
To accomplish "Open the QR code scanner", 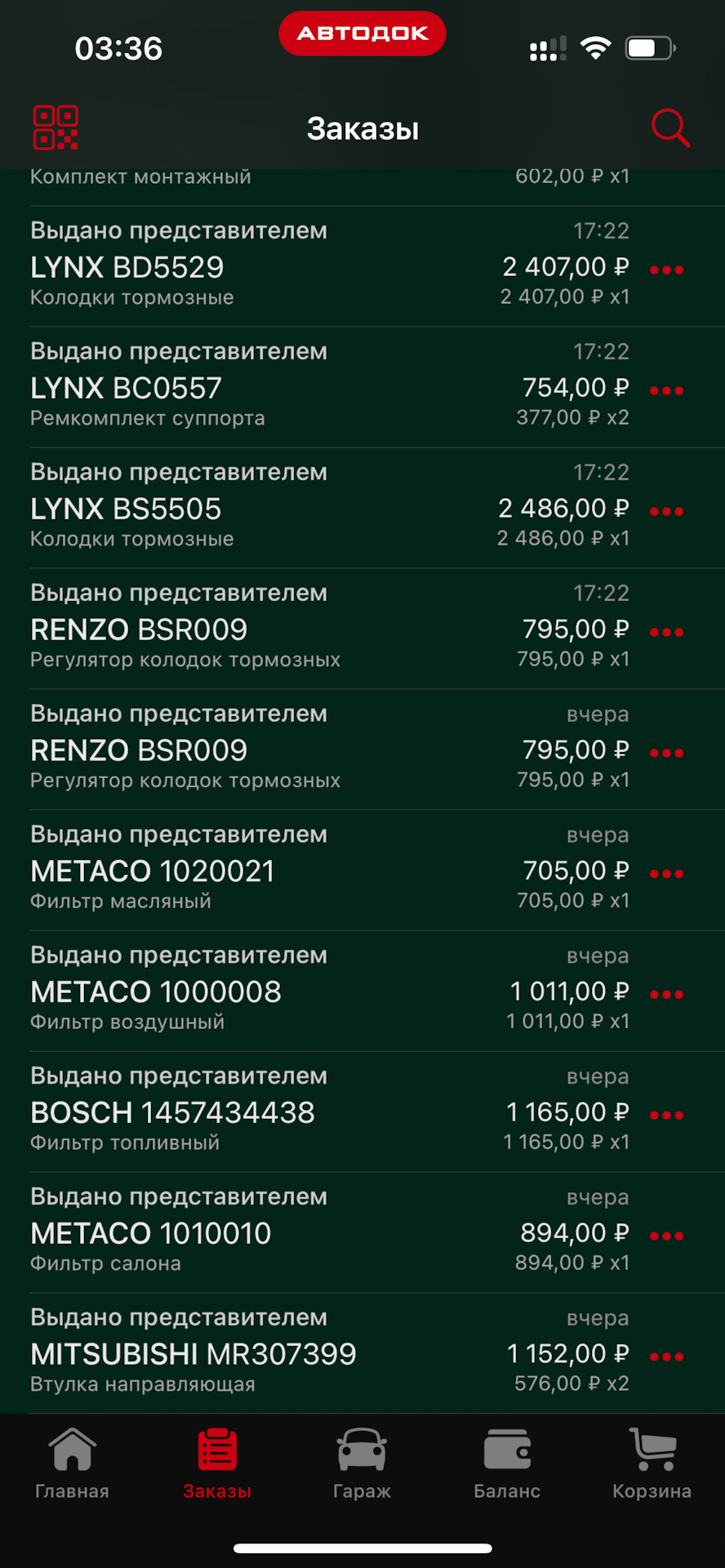I will [56, 128].
